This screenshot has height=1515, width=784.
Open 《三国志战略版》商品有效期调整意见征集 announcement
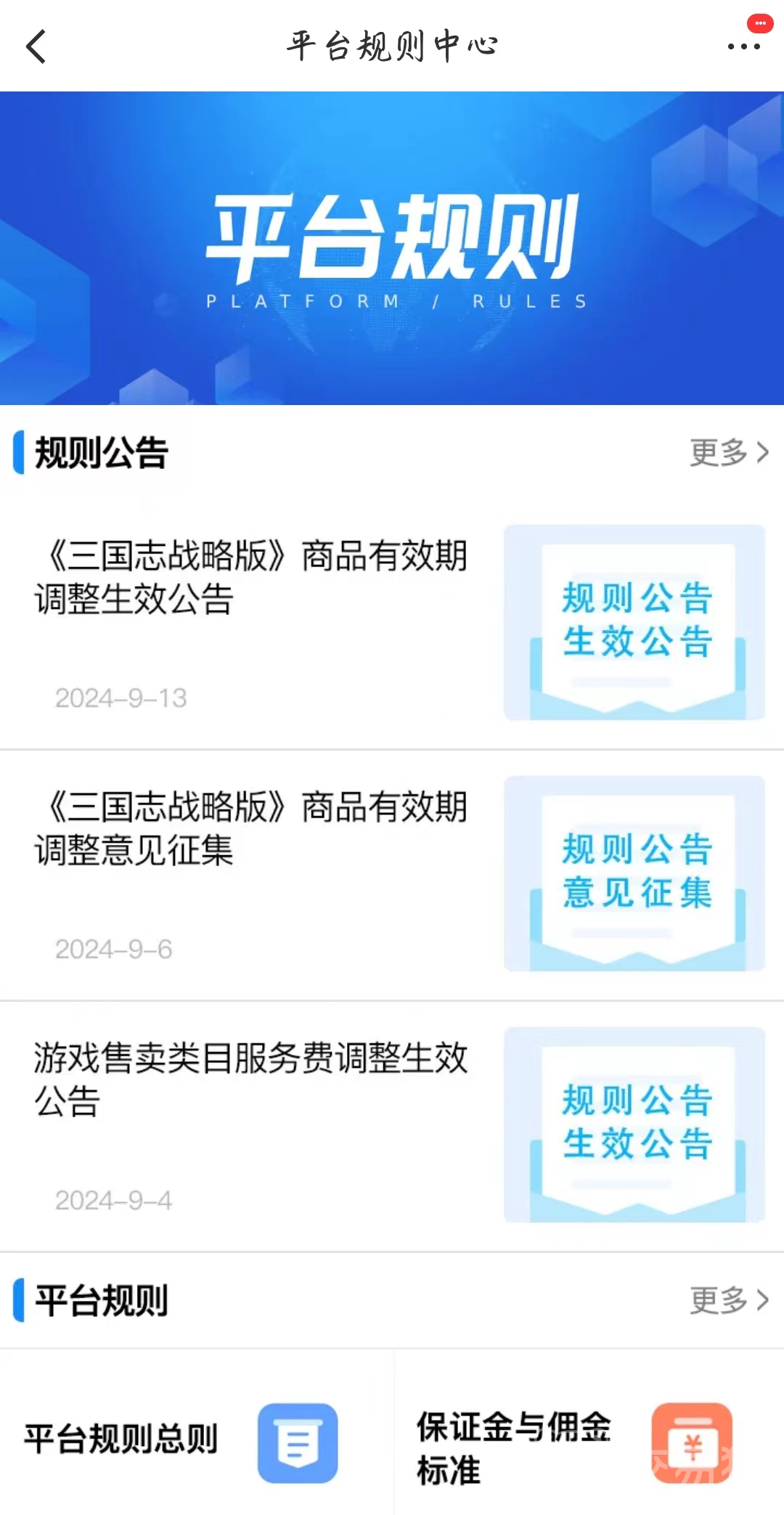250,828
